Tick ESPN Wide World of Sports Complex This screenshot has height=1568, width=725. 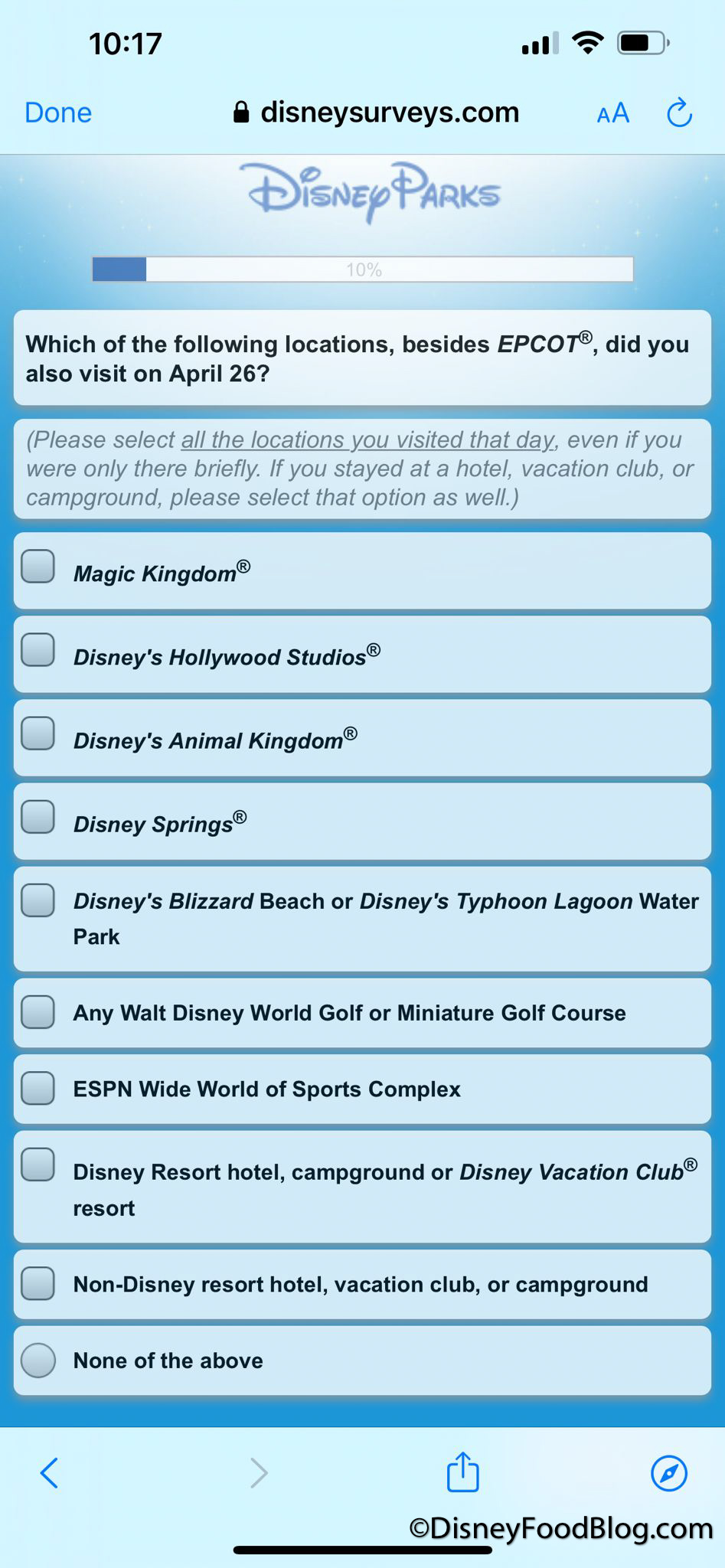pos(38,1089)
